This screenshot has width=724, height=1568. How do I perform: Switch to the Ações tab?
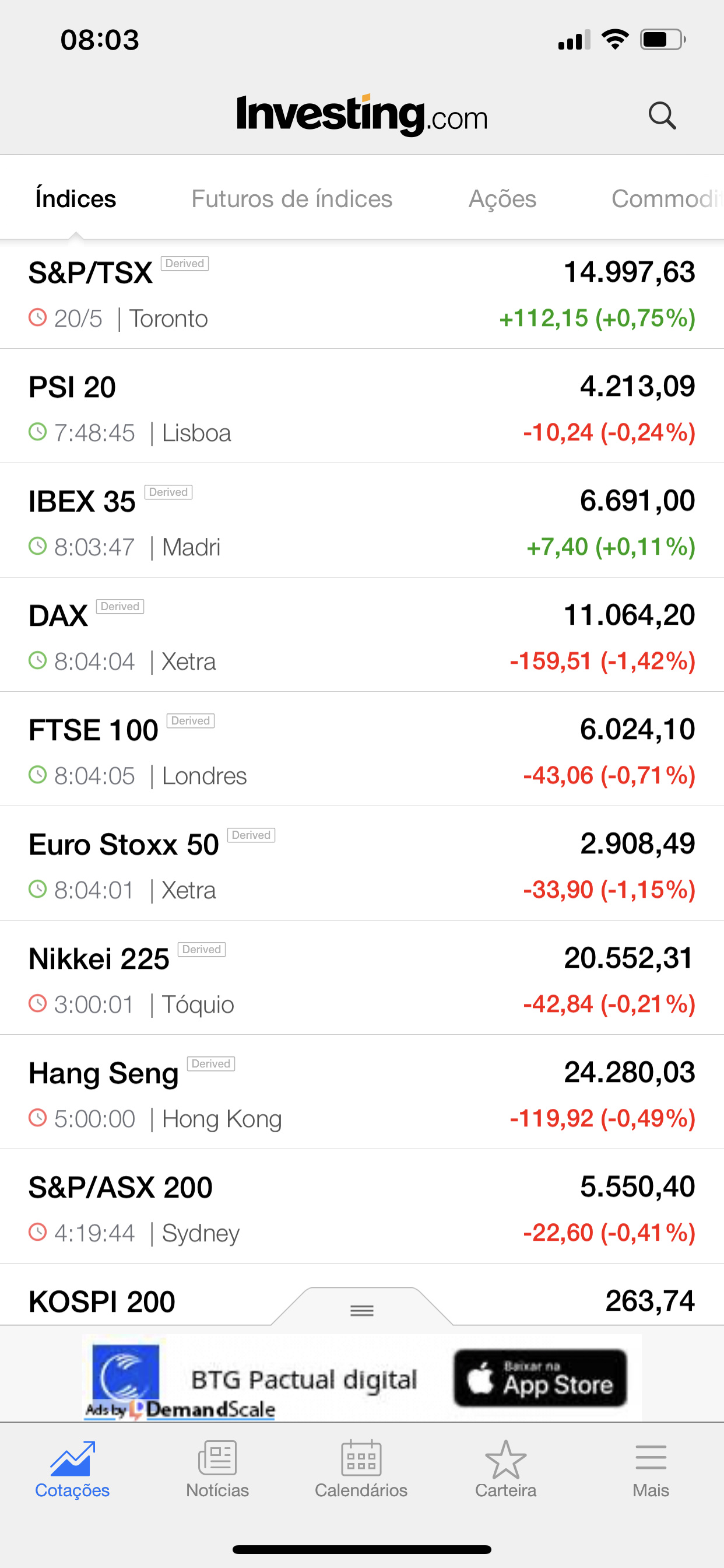coord(502,199)
